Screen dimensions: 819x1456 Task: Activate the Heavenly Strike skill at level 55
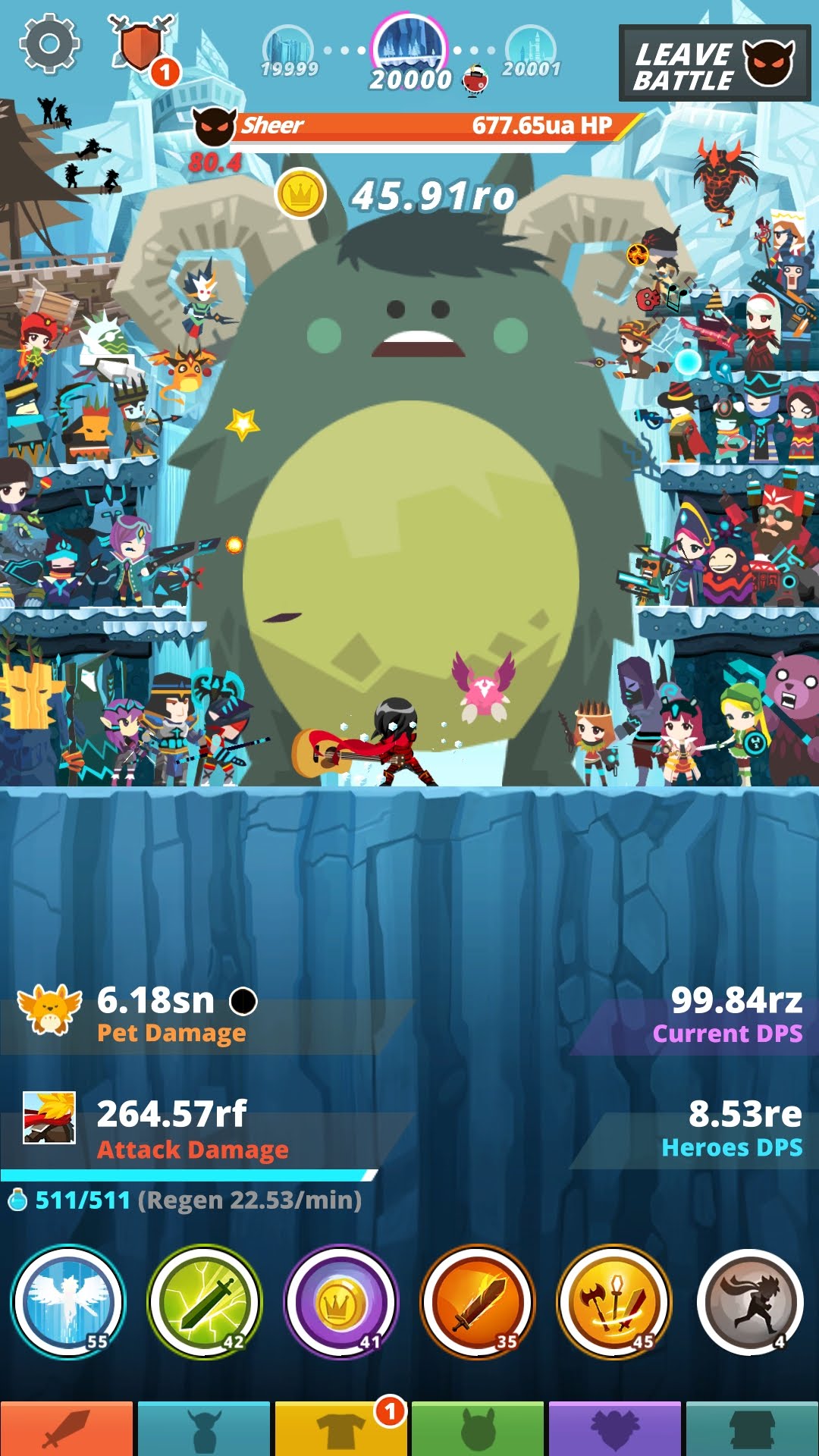coord(68,1301)
